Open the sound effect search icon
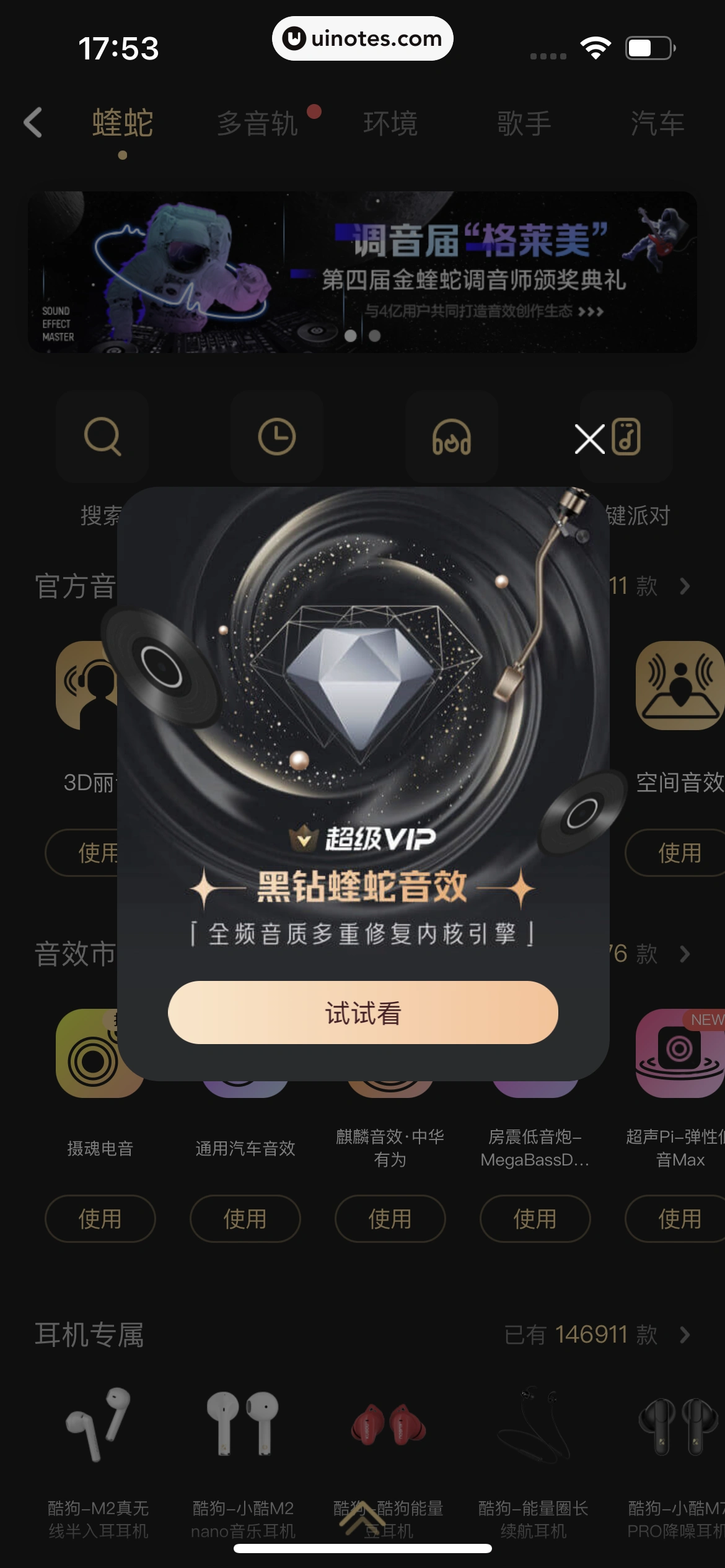This screenshot has width=725, height=1568. [102, 437]
